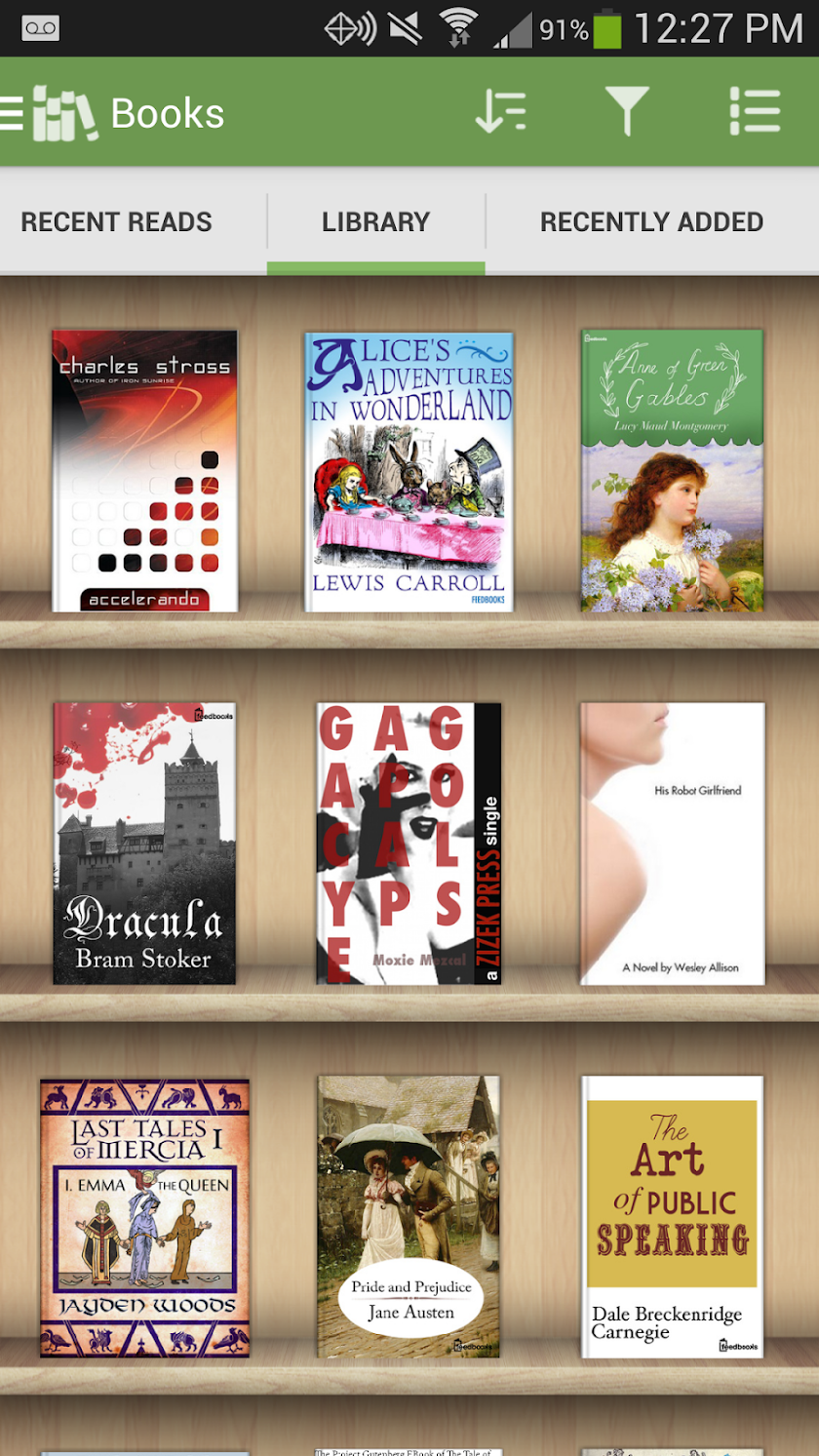Open The Art of Public Speaking
The image size is (819, 1456).
click(x=672, y=1217)
